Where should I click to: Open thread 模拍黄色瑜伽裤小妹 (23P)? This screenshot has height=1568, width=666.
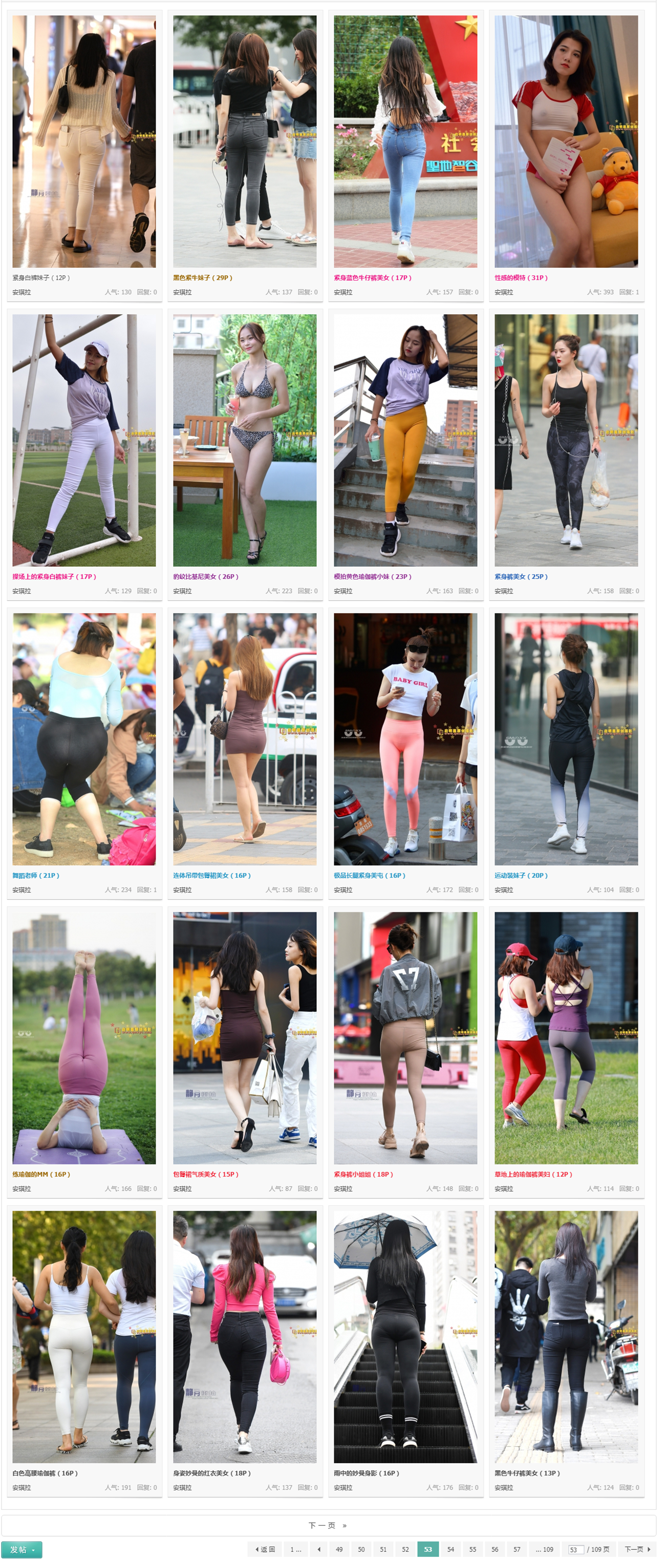[372, 576]
